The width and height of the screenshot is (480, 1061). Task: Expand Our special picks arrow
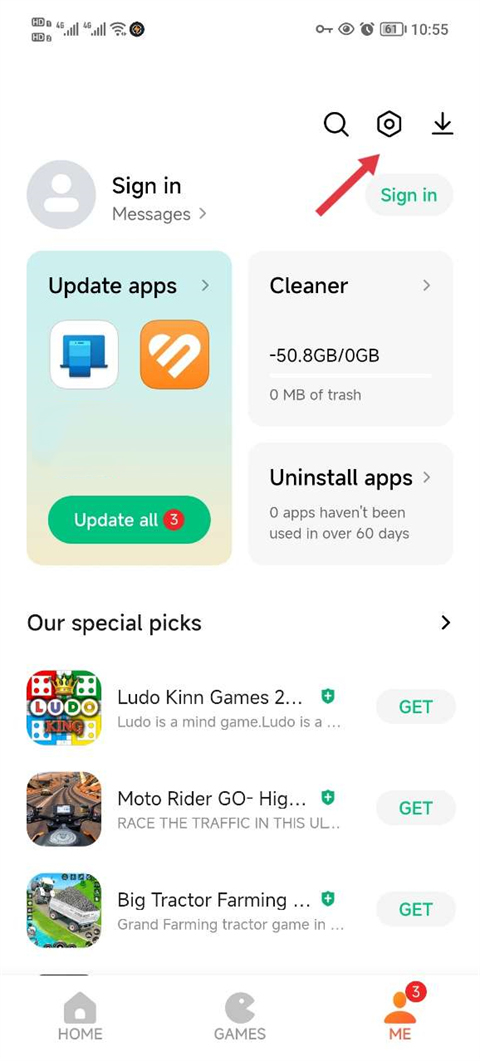pos(445,623)
